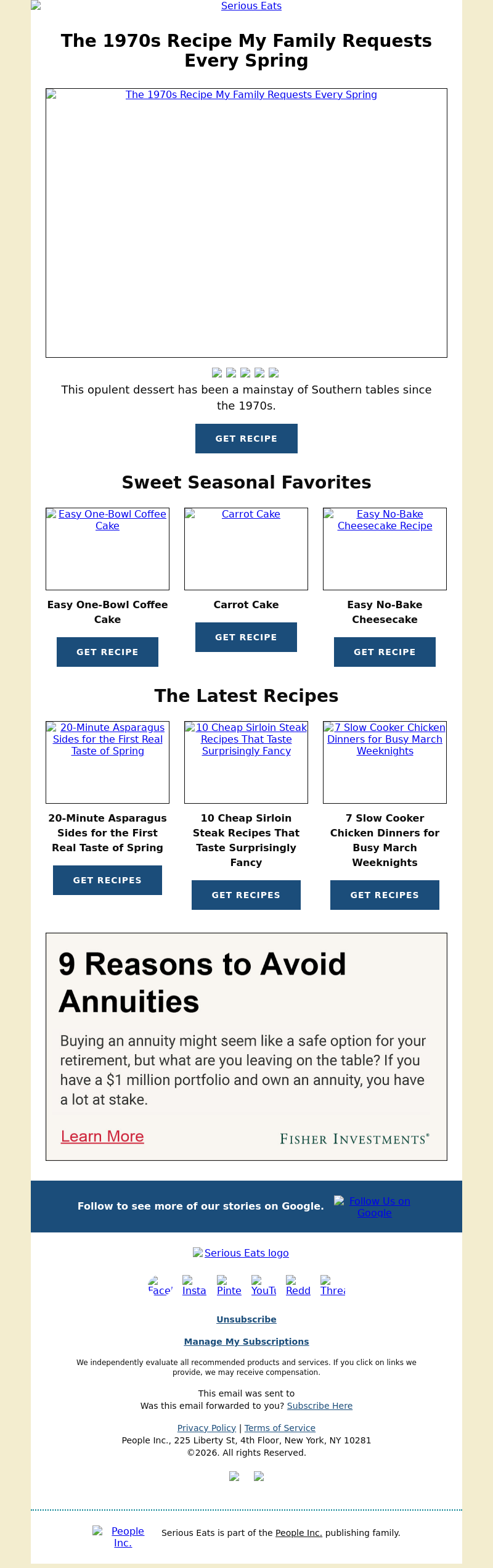Open Terms of Service
The height and width of the screenshot is (1568, 493).
point(280,1428)
